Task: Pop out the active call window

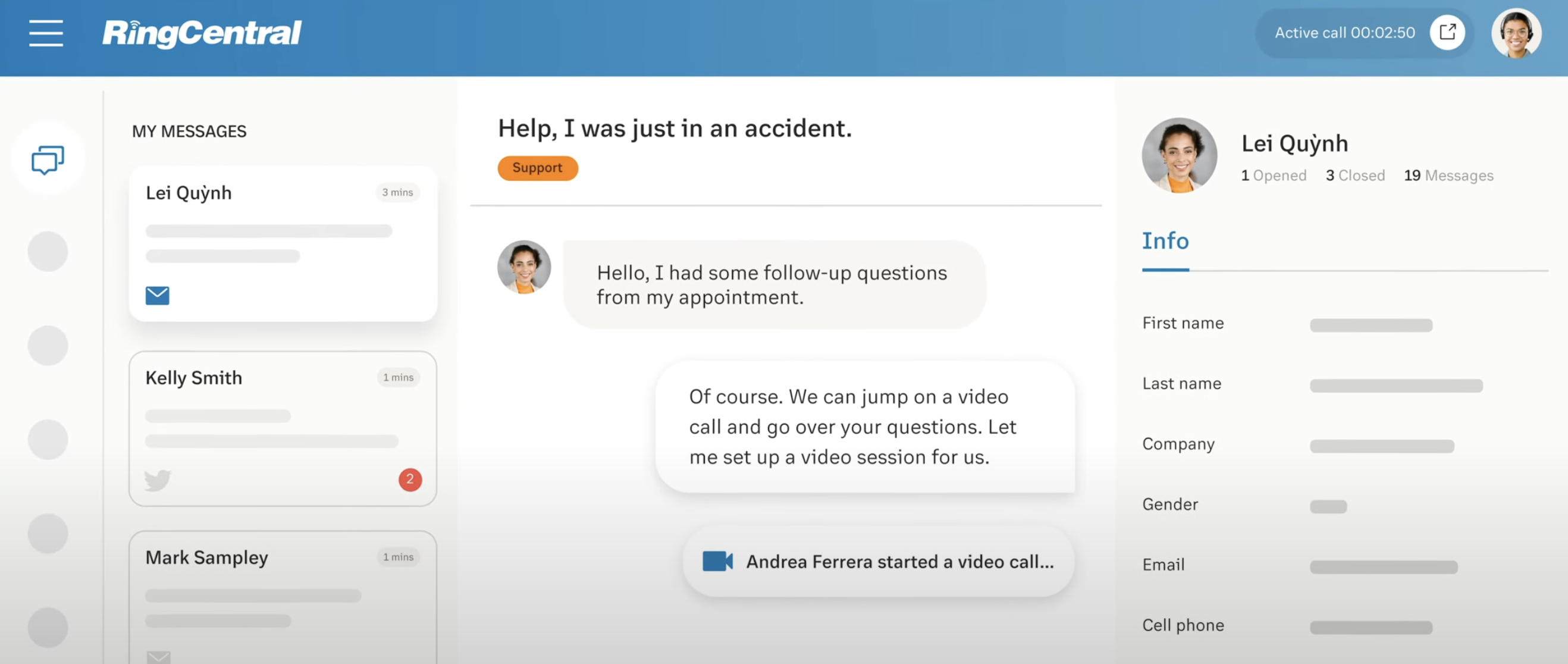Action: 1447,32
